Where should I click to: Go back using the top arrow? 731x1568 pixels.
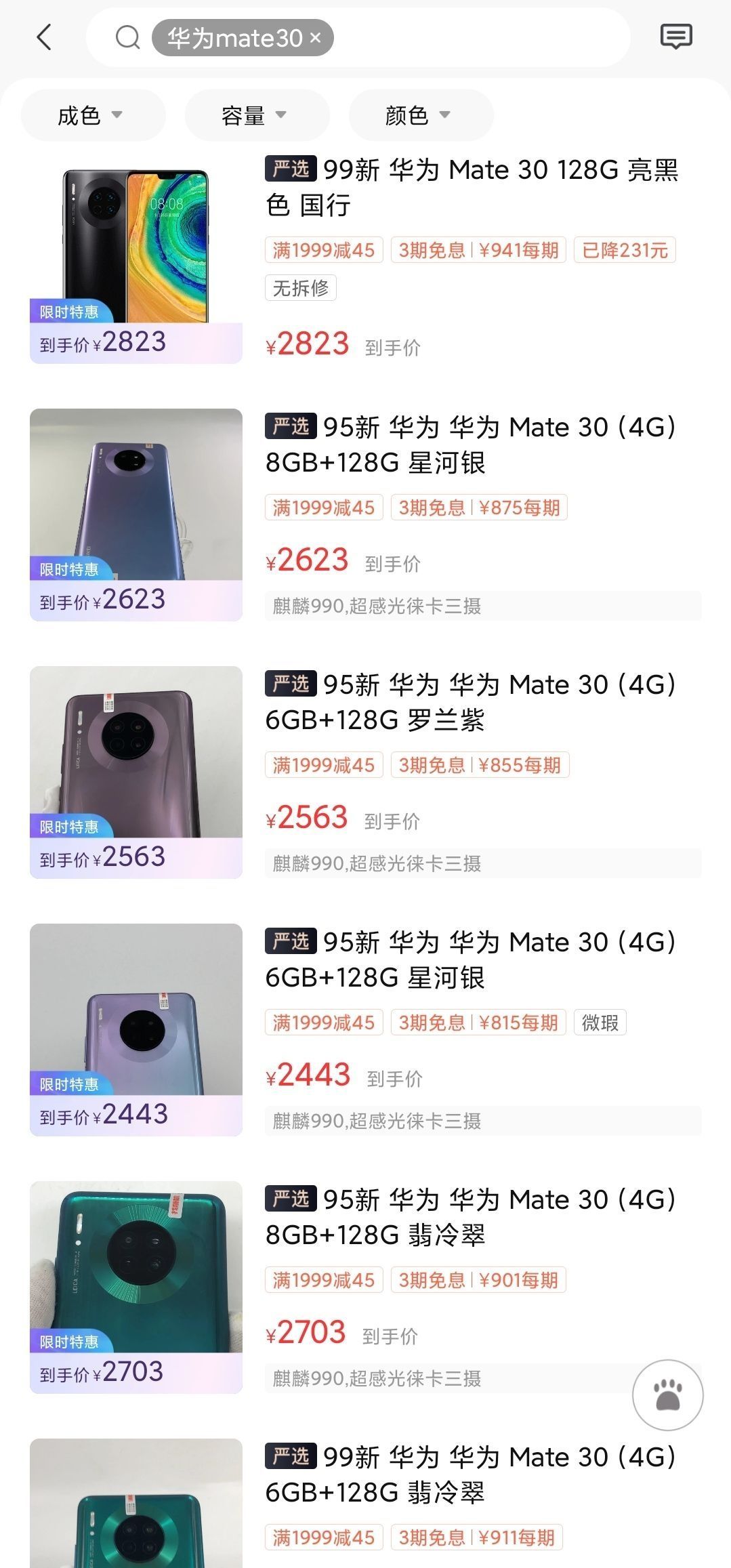pyautogui.click(x=44, y=37)
